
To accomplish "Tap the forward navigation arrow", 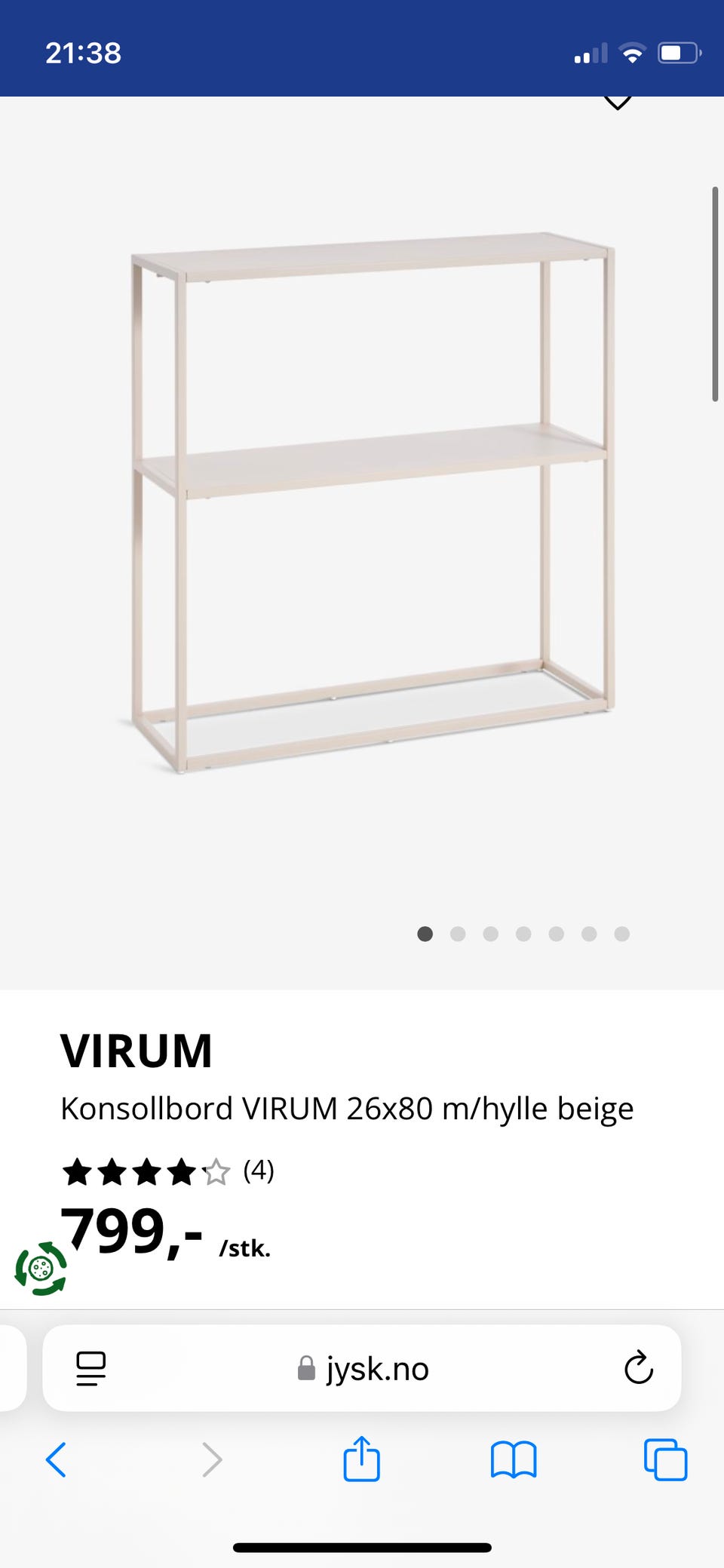I will tap(210, 1459).
